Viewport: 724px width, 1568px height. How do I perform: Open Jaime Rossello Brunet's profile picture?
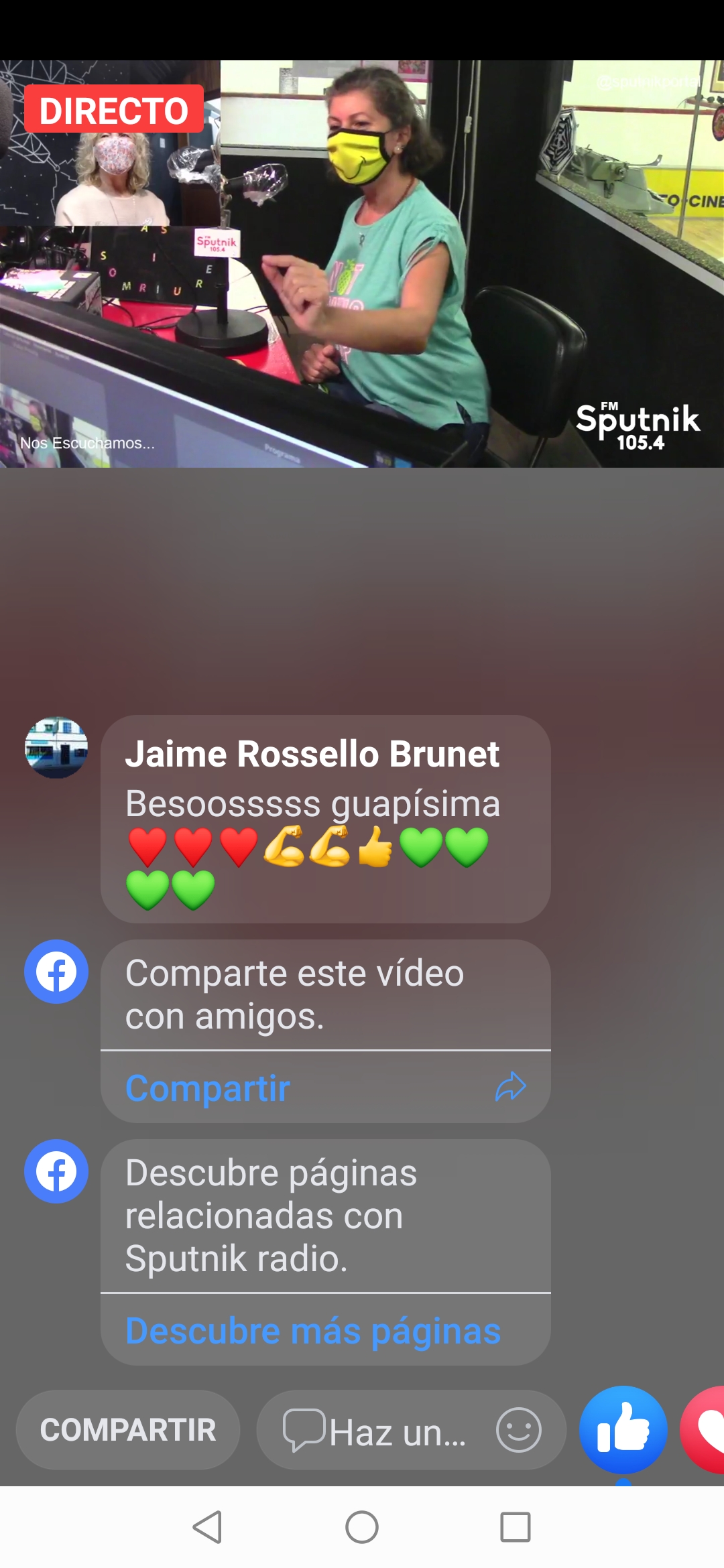[56, 747]
